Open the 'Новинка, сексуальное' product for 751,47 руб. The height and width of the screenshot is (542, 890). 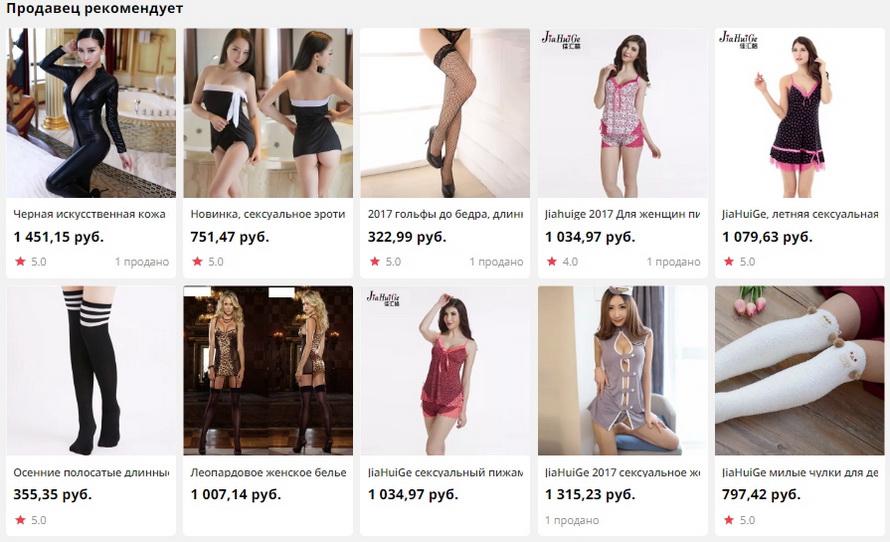[268, 213]
